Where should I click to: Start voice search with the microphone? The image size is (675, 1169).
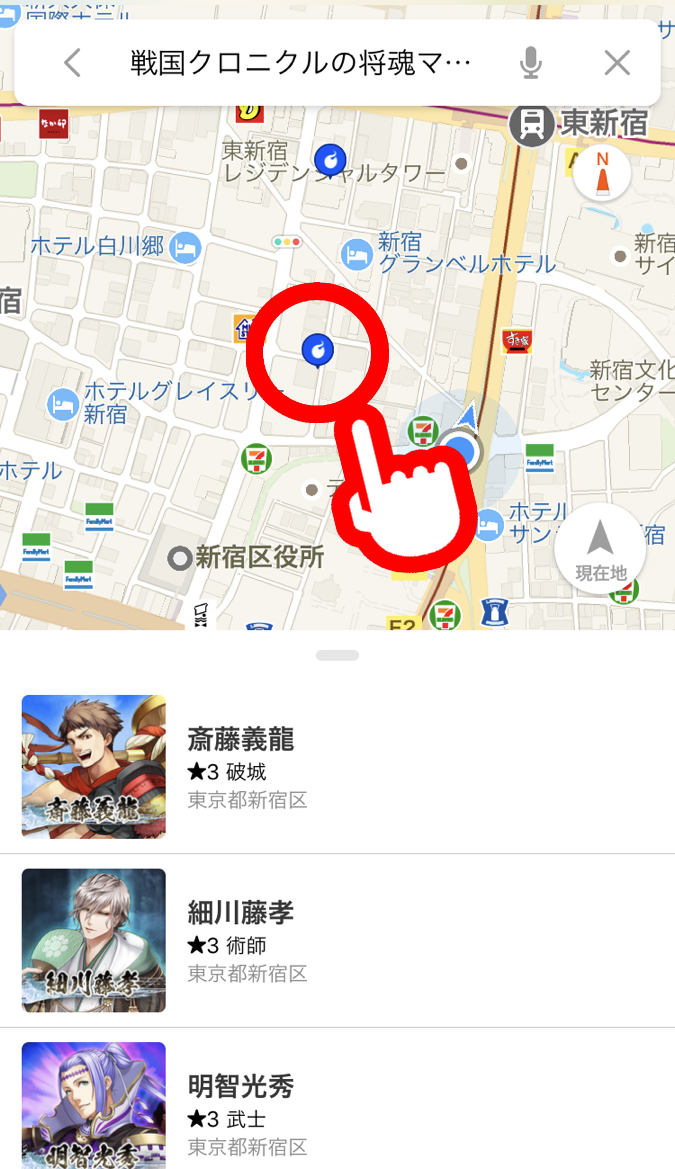pos(530,63)
